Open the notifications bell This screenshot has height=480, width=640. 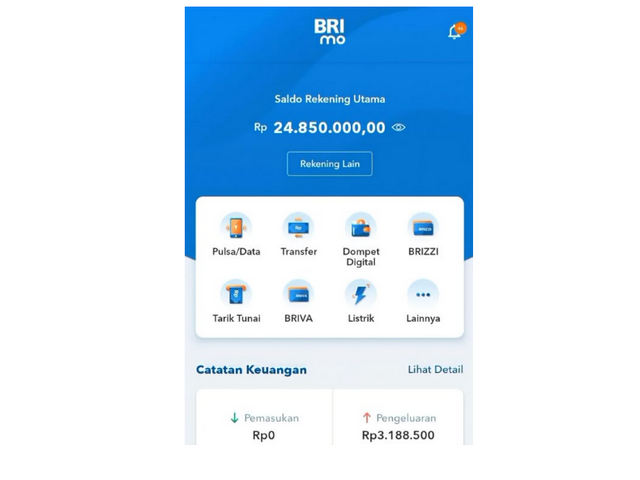(455, 32)
